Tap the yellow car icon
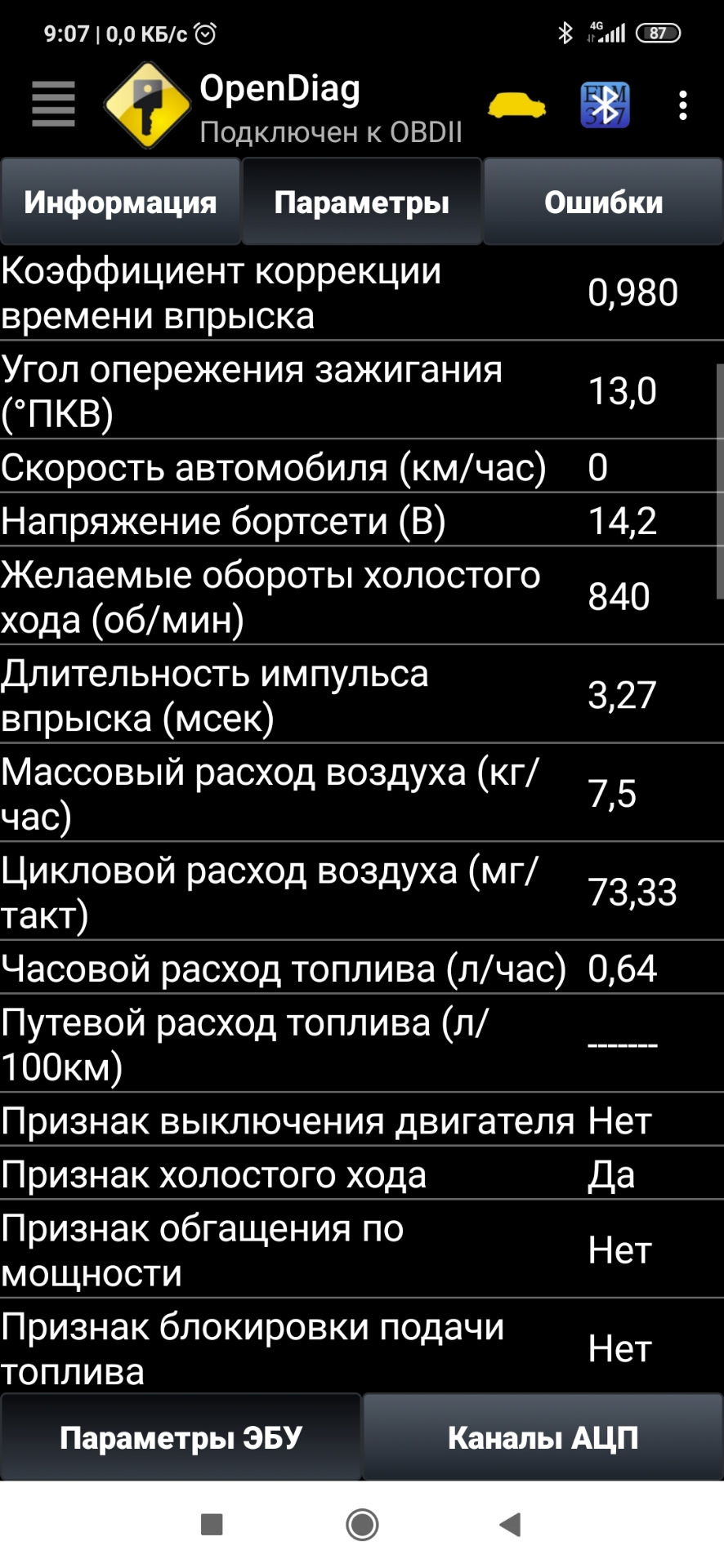 (x=516, y=106)
